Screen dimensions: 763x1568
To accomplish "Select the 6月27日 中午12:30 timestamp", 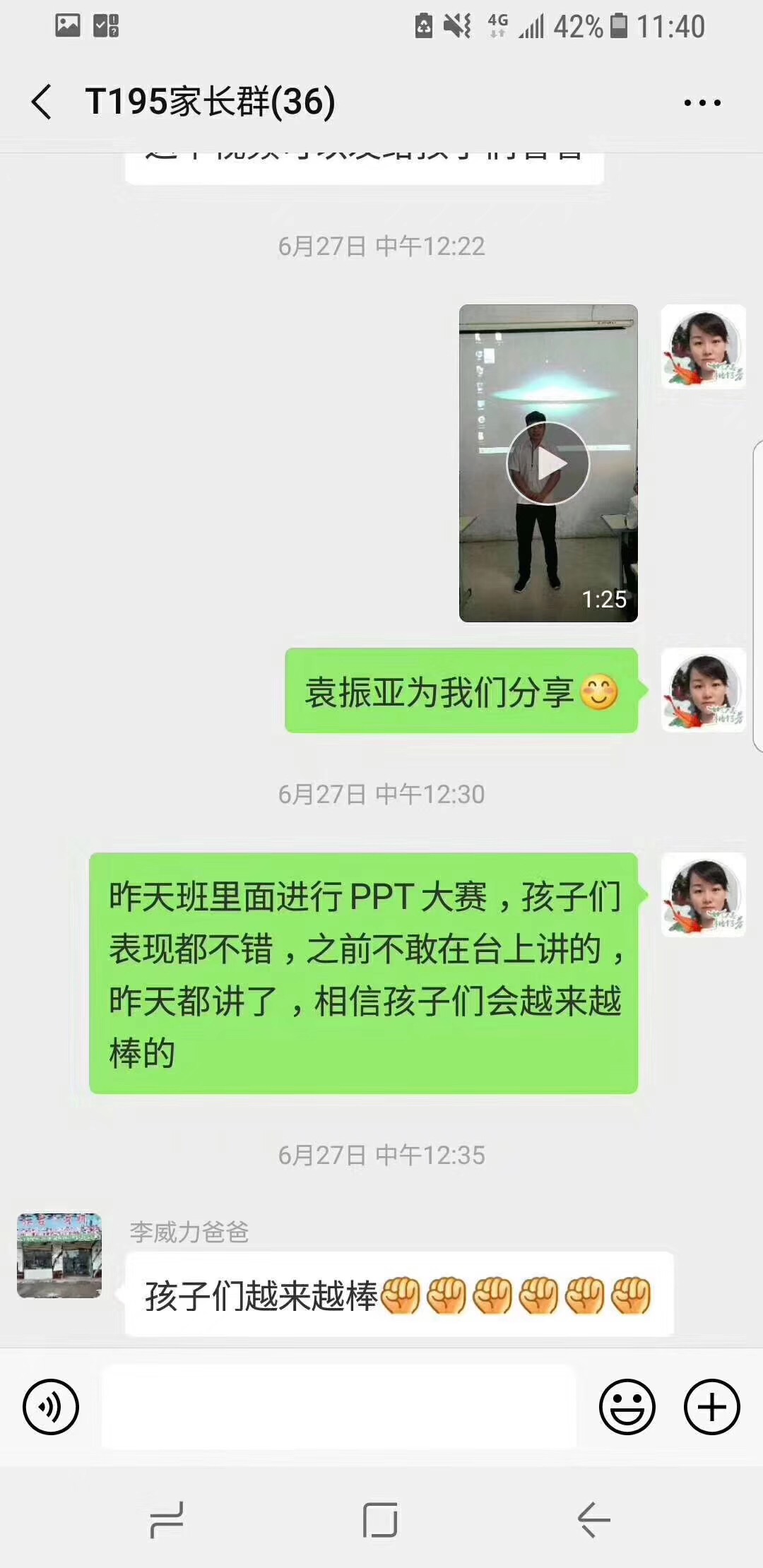I will tap(381, 794).
